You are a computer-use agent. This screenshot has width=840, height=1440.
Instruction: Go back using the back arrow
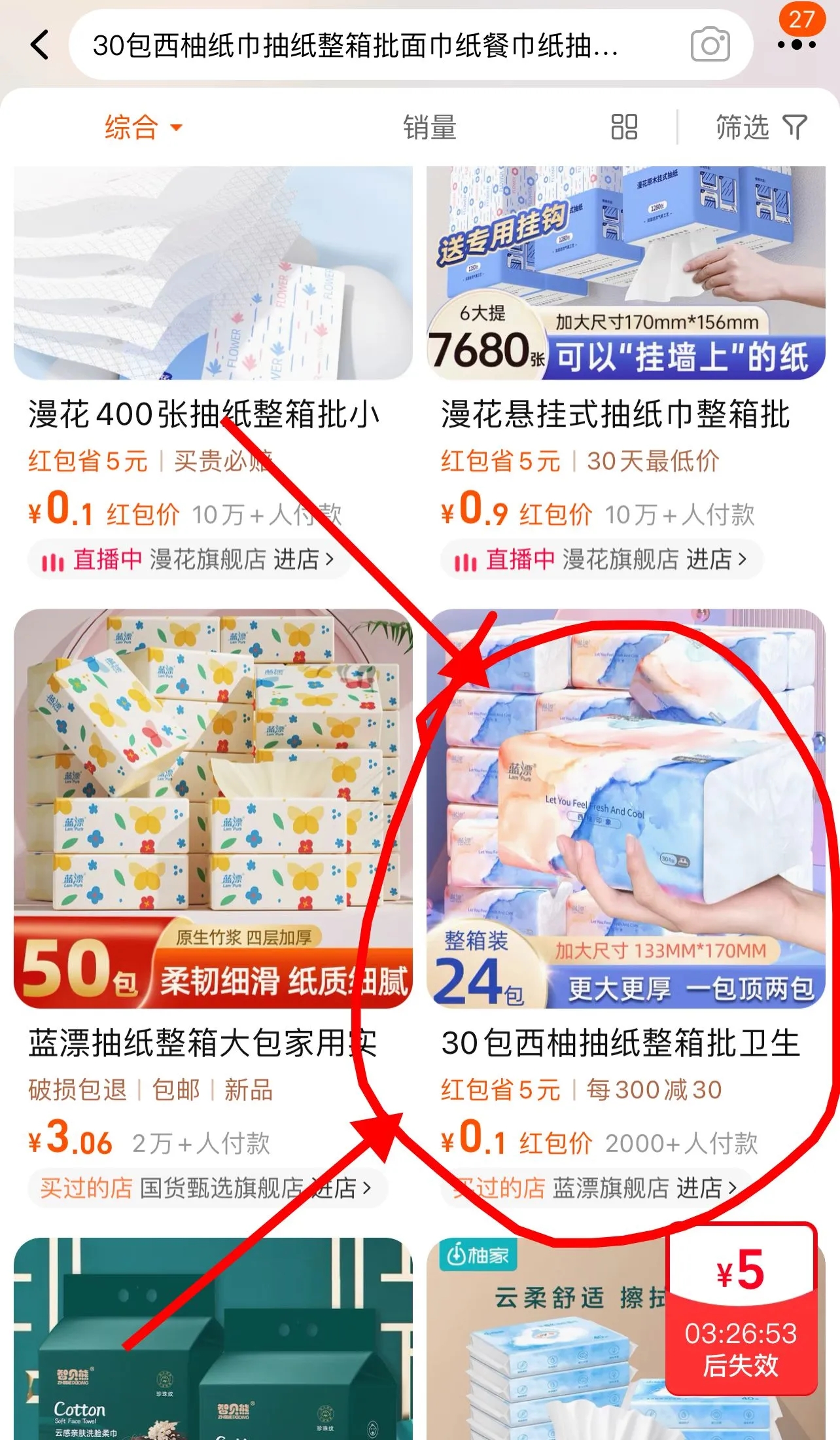click(x=41, y=45)
